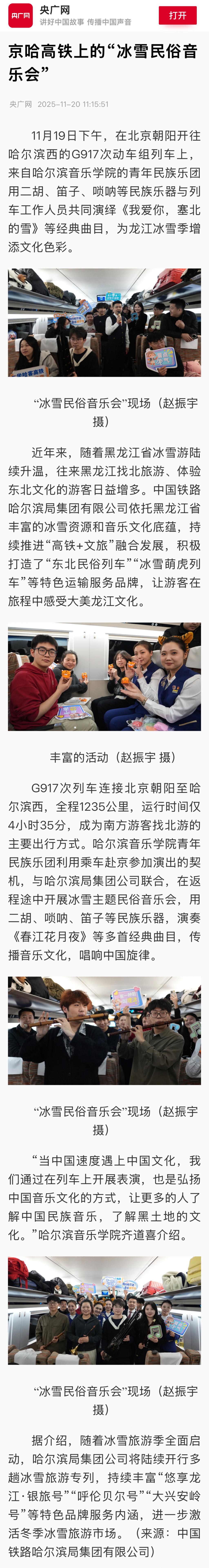This screenshot has height=1568, width=209.
Task: View the first concert photo full size
Action: 104,323
